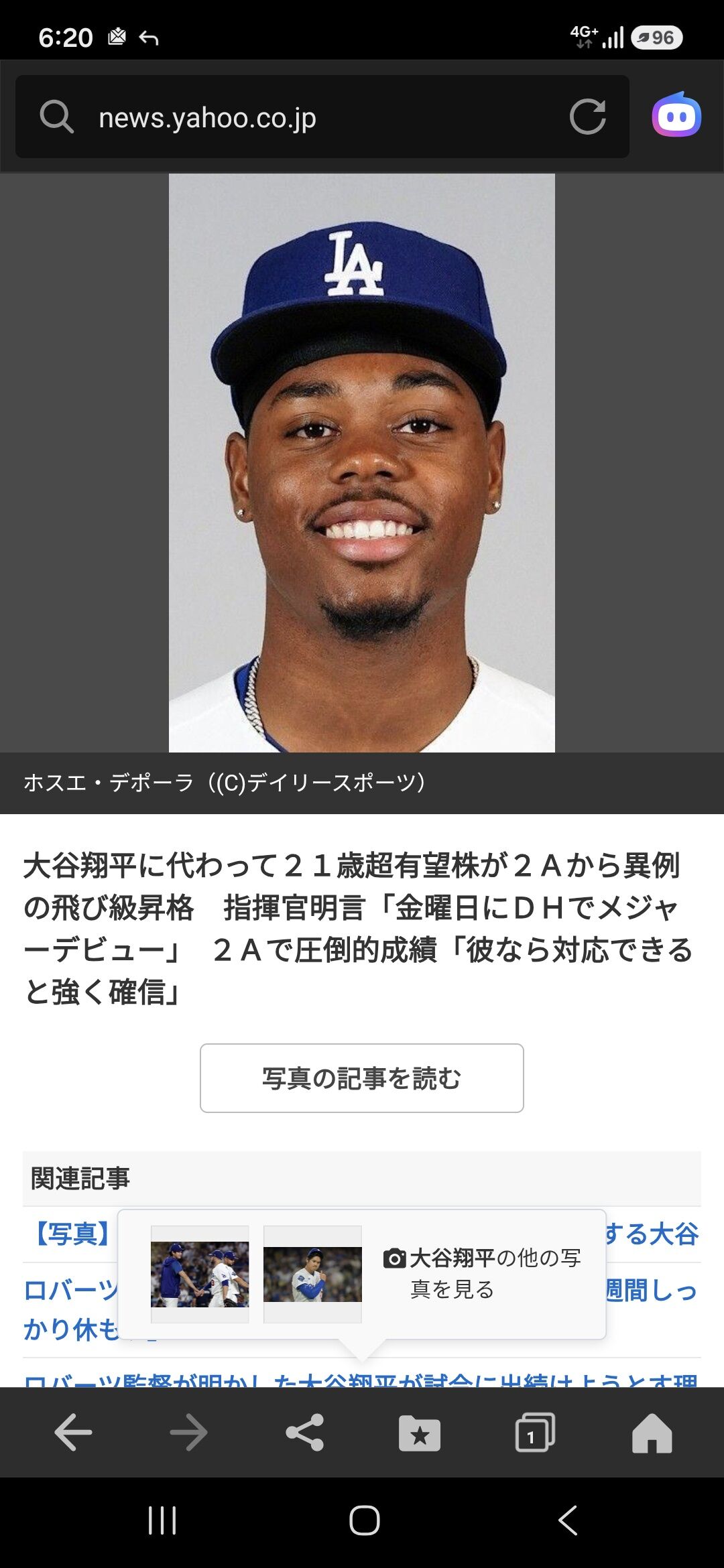
Task: Reload the page with the refresh icon
Action: coord(587,117)
